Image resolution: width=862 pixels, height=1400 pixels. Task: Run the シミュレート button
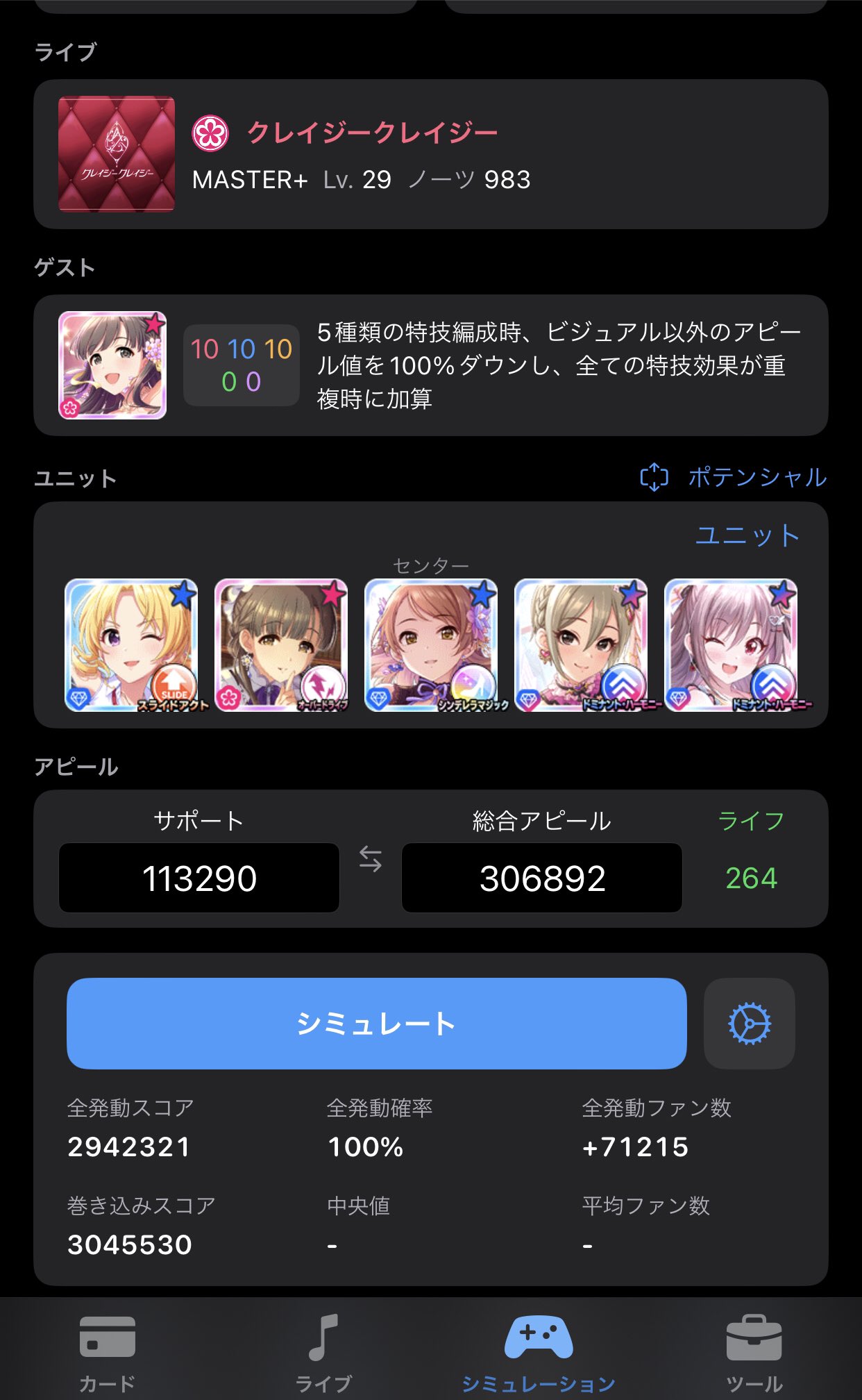[376, 1024]
